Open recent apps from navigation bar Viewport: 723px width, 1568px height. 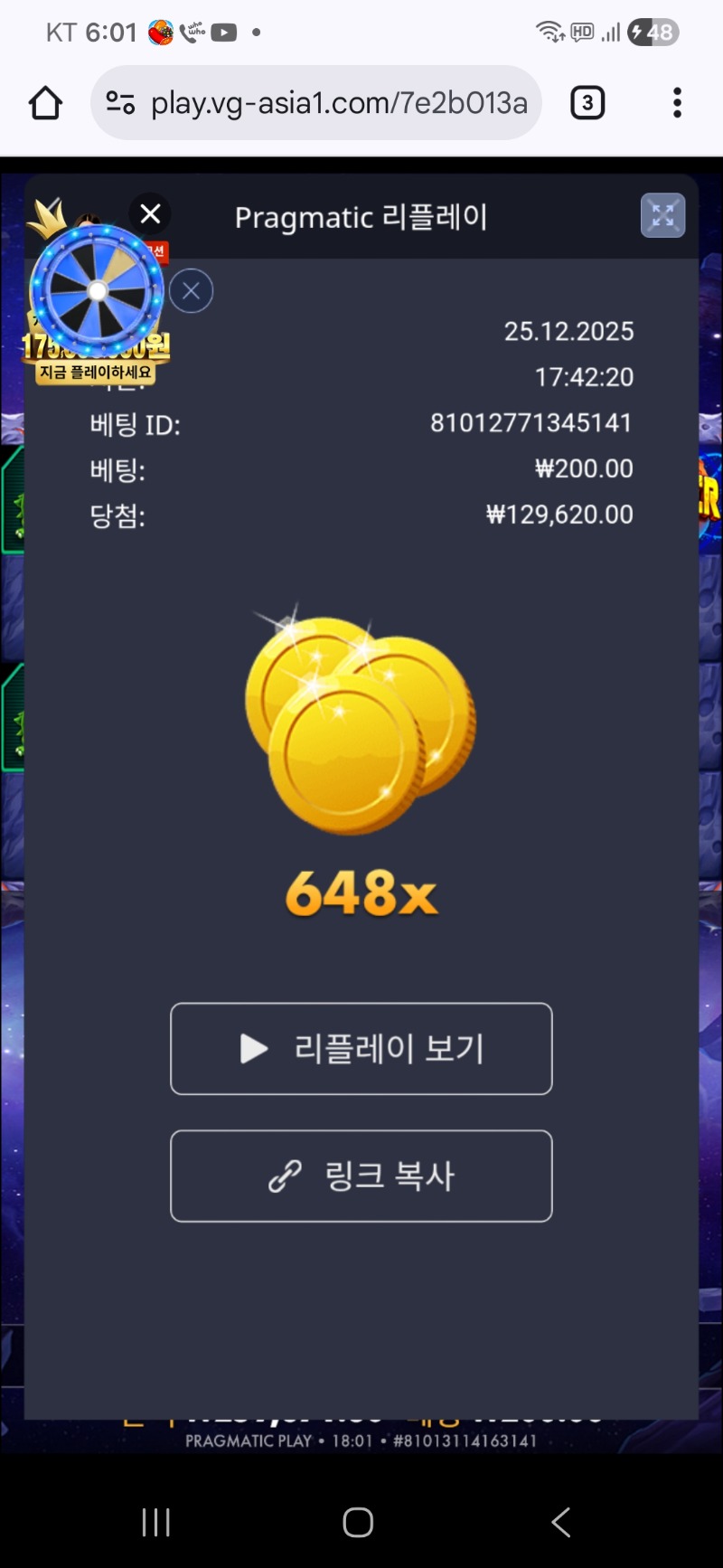coord(156,1522)
